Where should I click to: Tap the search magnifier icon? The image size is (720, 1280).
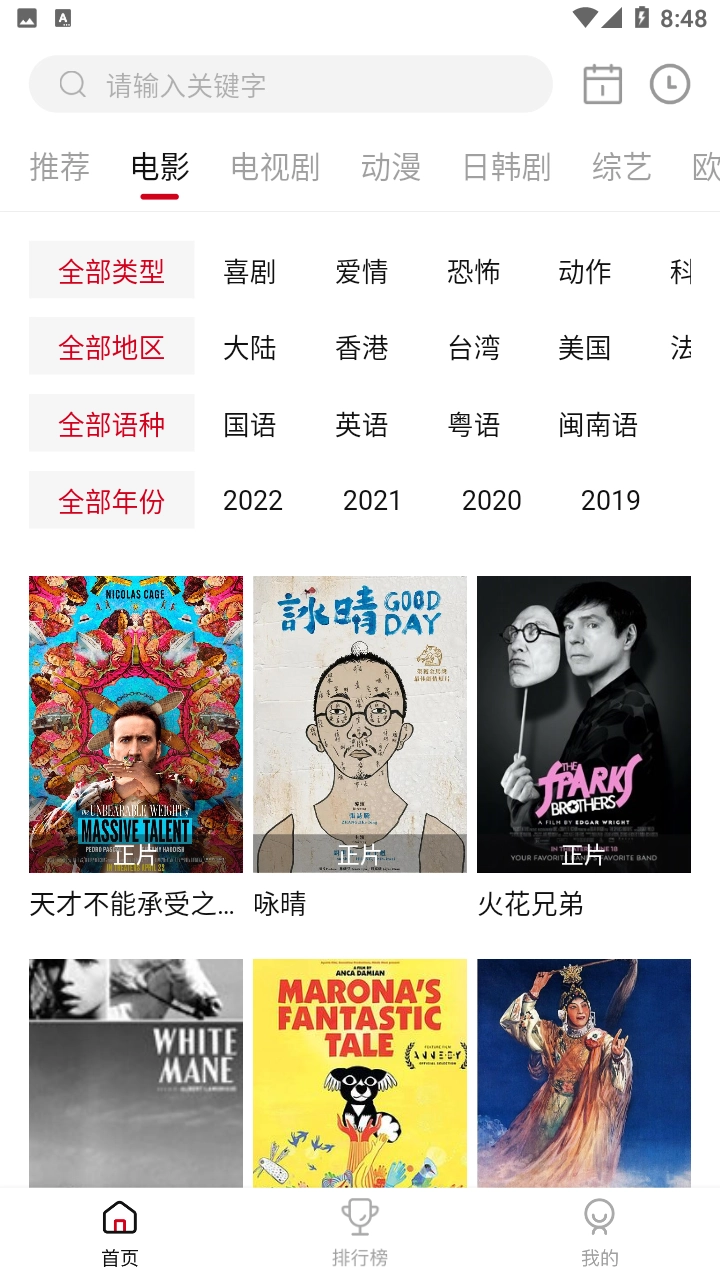click(x=71, y=84)
